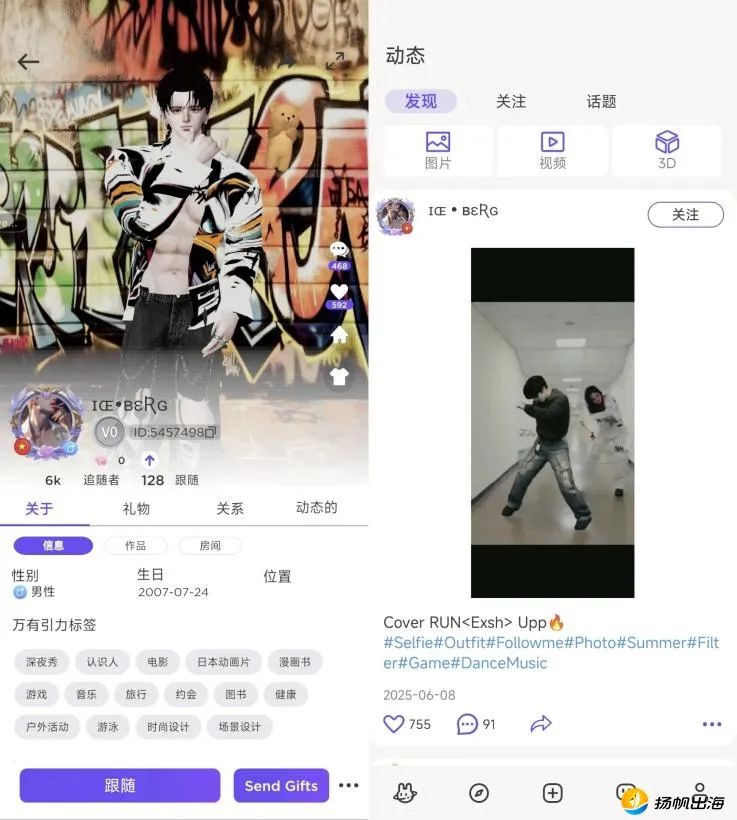Tap the 跟随 follow button
The width and height of the screenshot is (737, 820).
[120, 785]
